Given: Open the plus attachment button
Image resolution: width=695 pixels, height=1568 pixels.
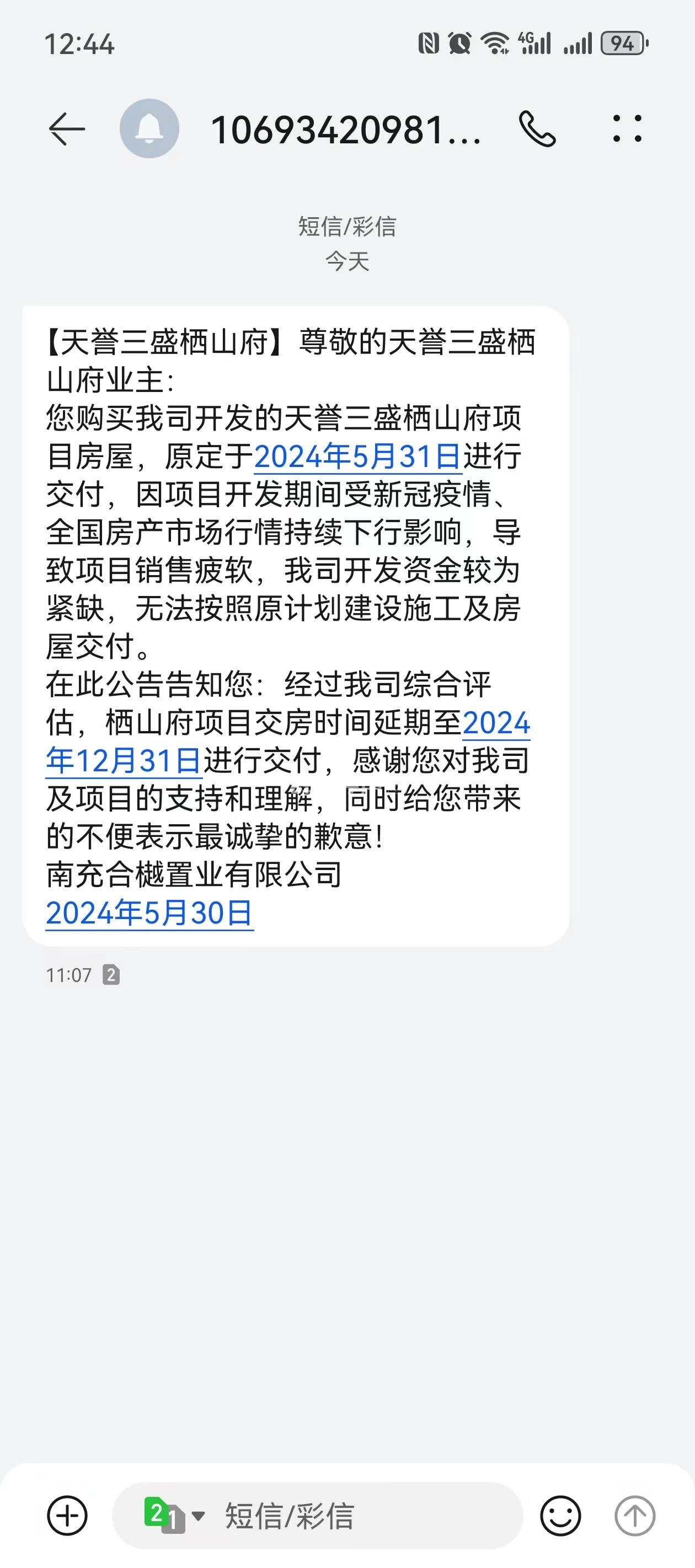Looking at the screenshot, I should point(67,1515).
